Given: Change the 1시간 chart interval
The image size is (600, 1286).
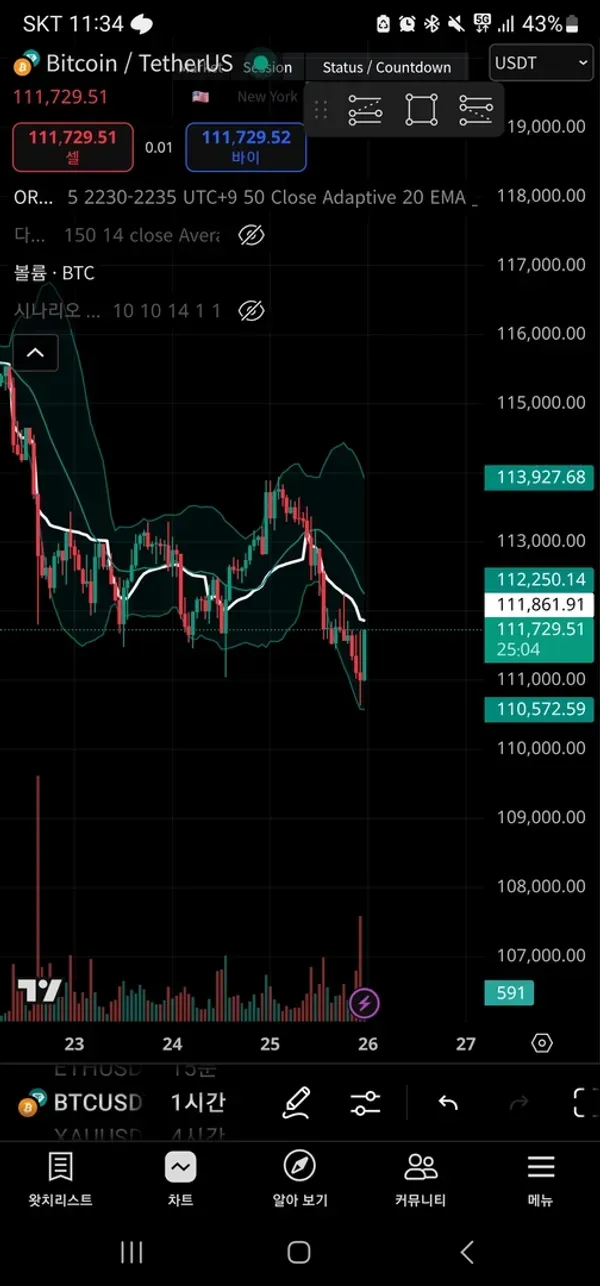Looking at the screenshot, I should click(198, 1103).
